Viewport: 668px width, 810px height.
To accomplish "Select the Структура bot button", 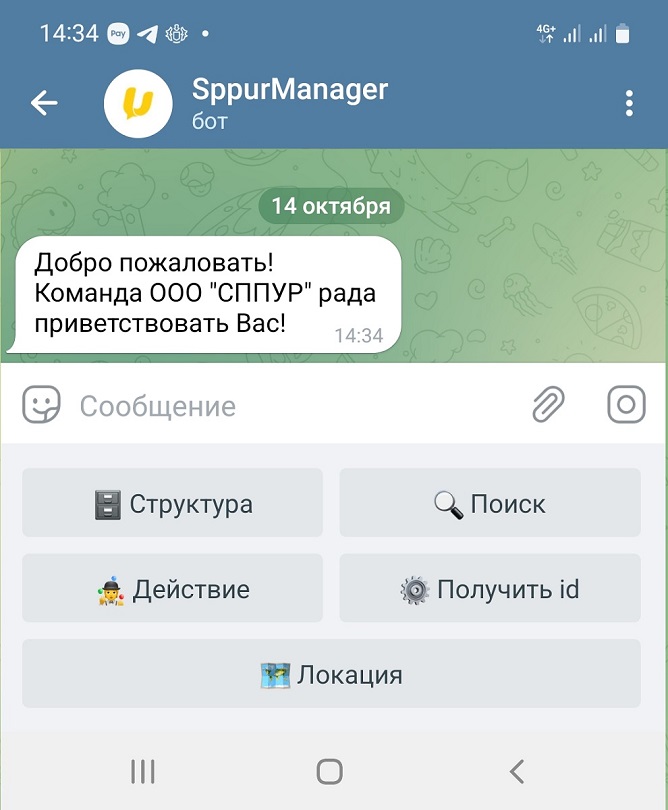I will click(172, 503).
